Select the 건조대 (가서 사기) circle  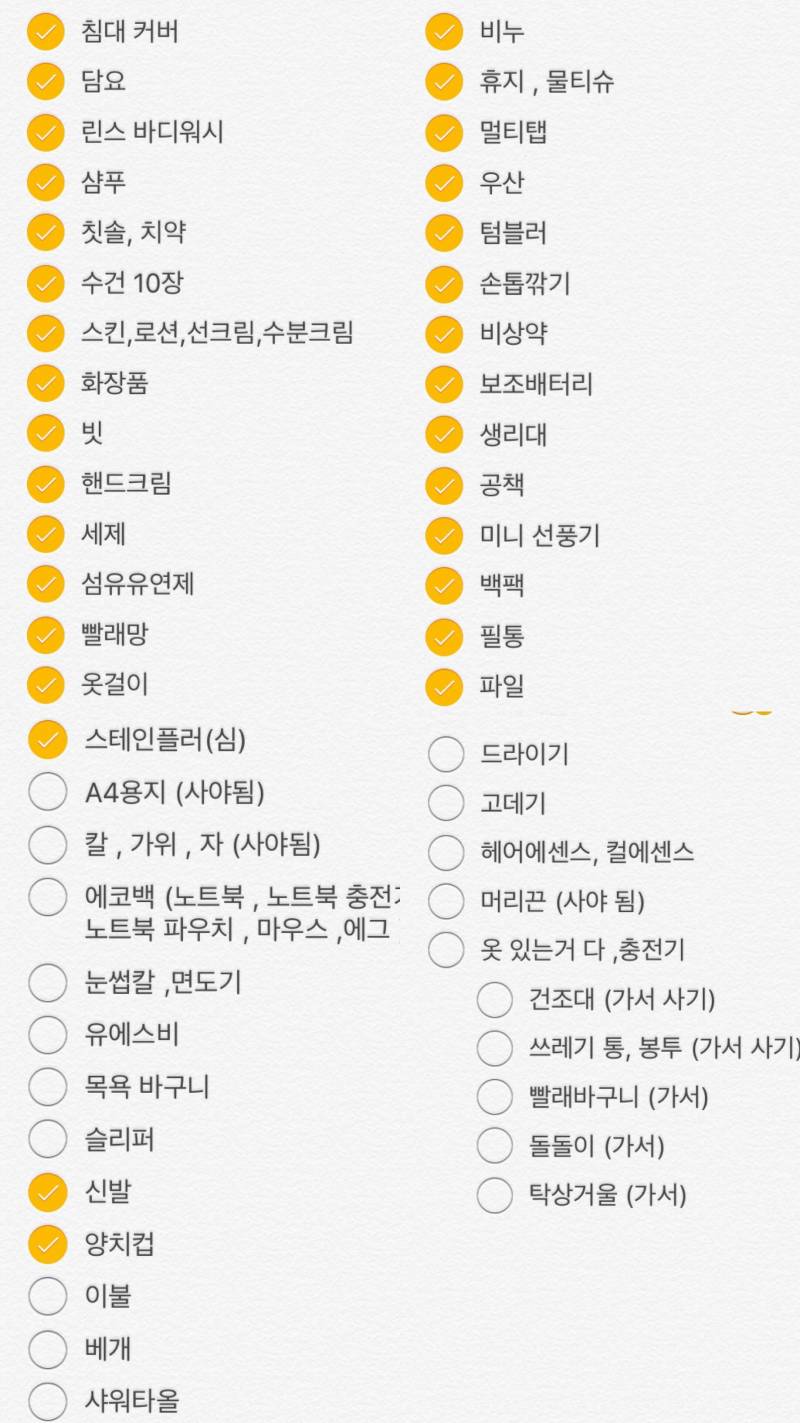[x=494, y=999]
